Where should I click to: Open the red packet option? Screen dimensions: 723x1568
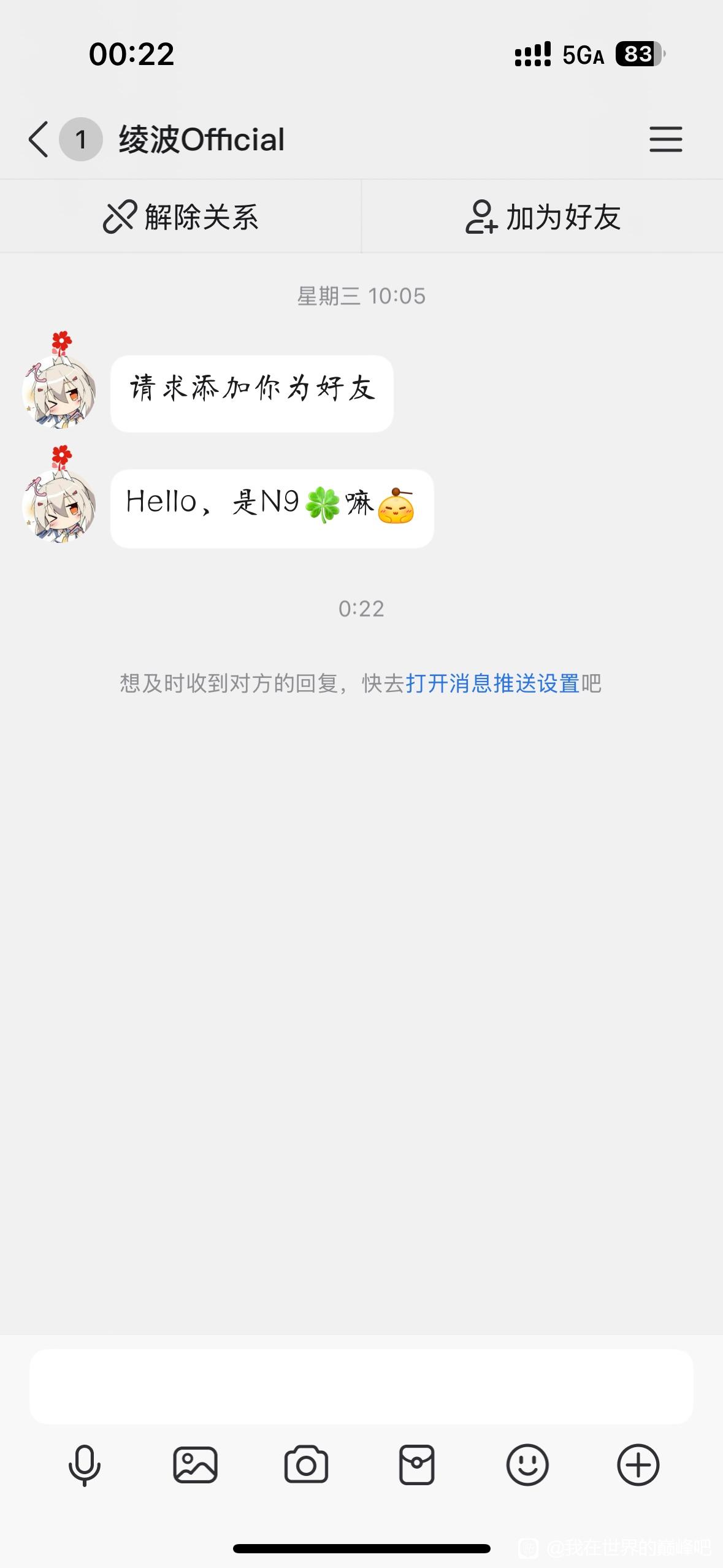[x=417, y=1465]
